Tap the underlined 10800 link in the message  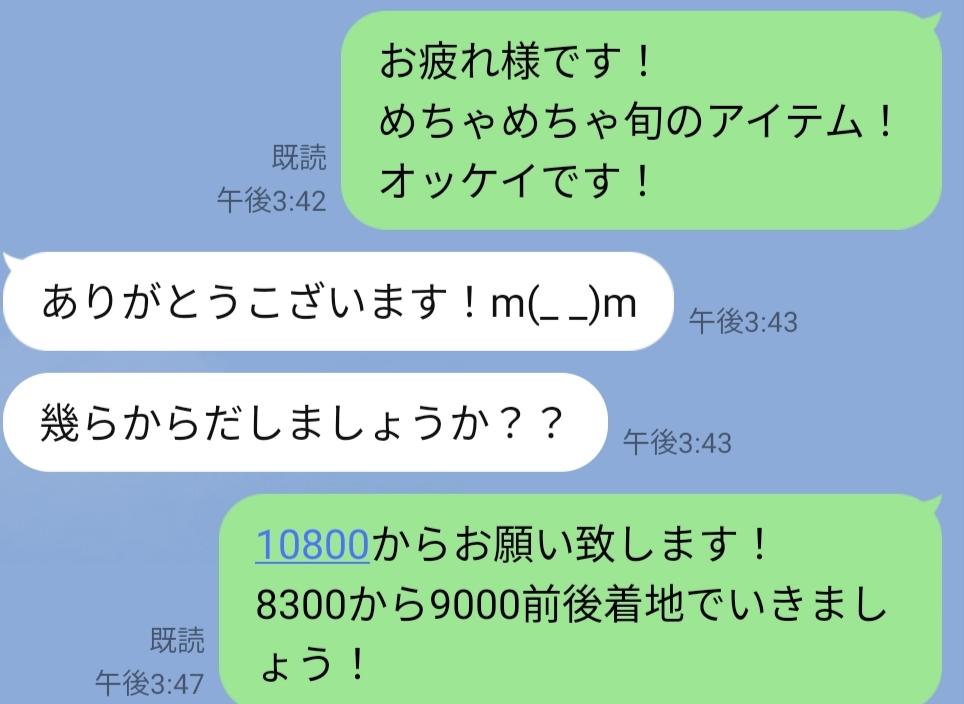[x=313, y=545]
